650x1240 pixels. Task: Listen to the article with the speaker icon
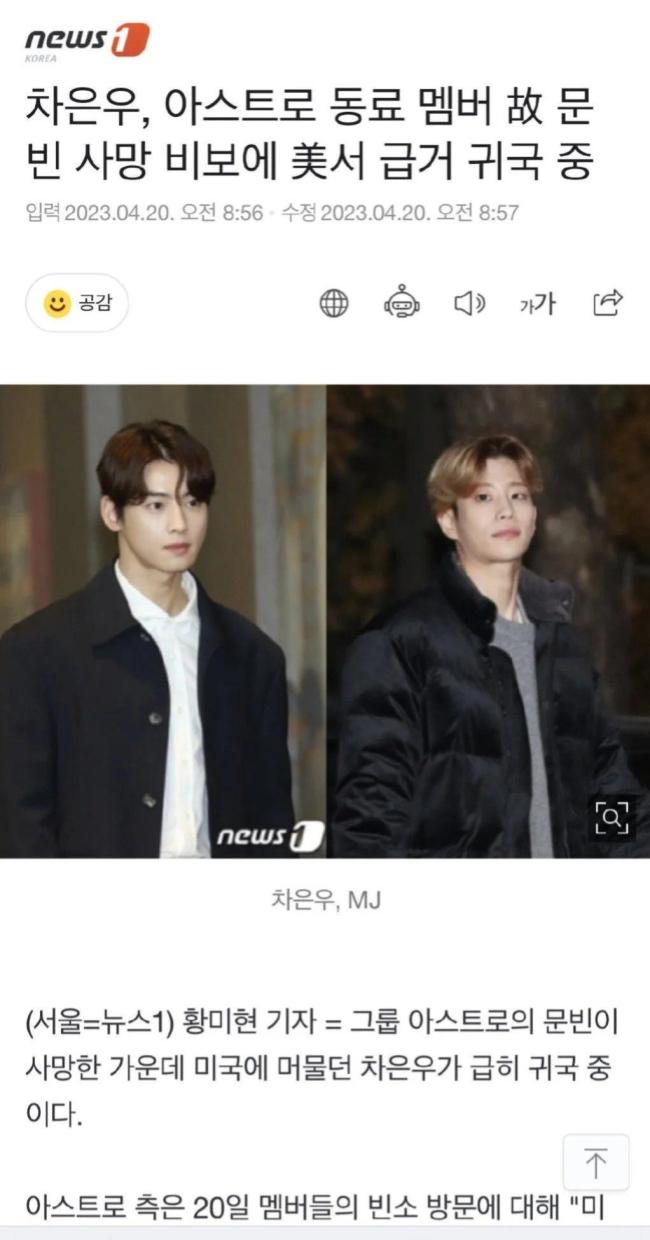click(x=469, y=303)
